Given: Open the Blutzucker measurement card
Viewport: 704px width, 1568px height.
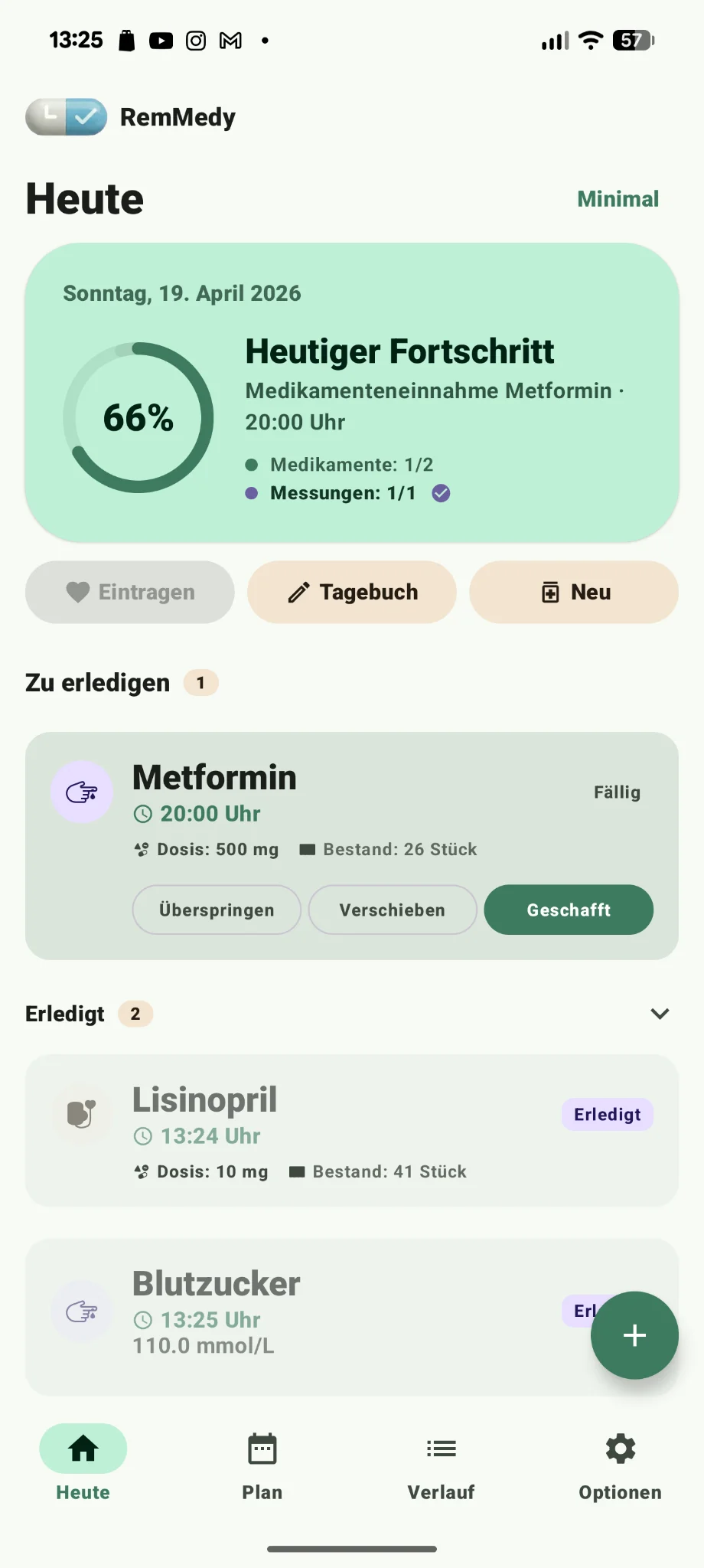Looking at the screenshot, I should 306,1317.
